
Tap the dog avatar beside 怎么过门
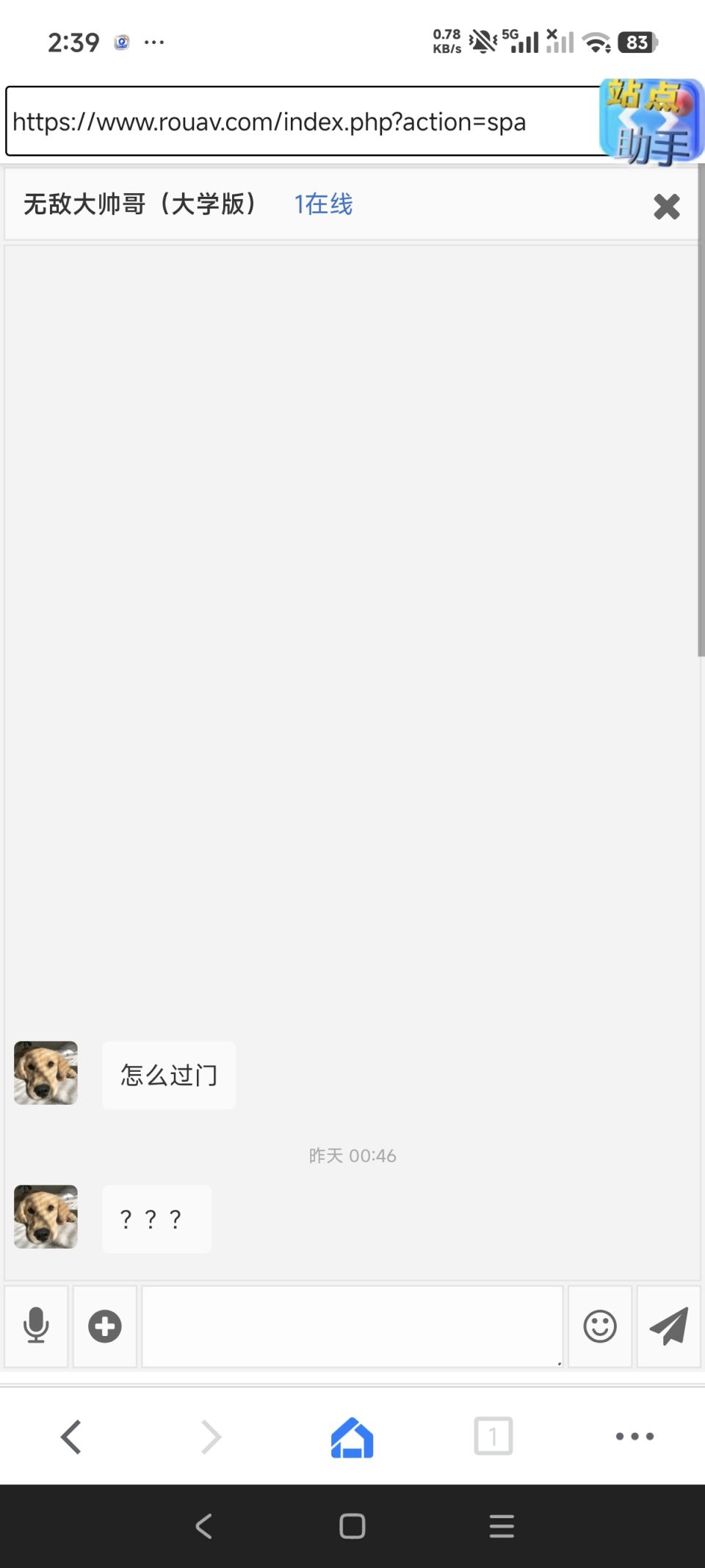tap(46, 1072)
